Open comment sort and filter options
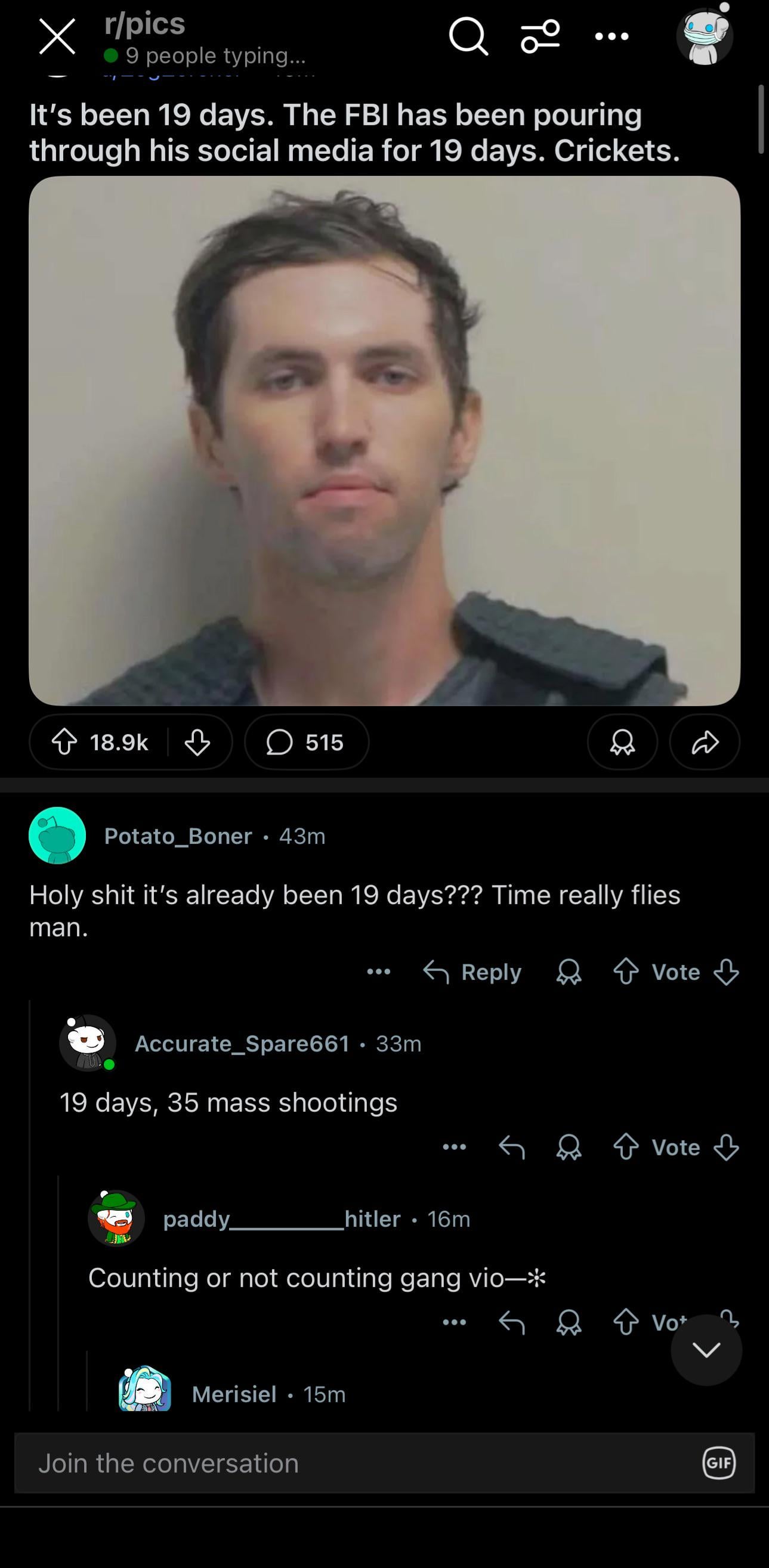 click(x=540, y=36)
